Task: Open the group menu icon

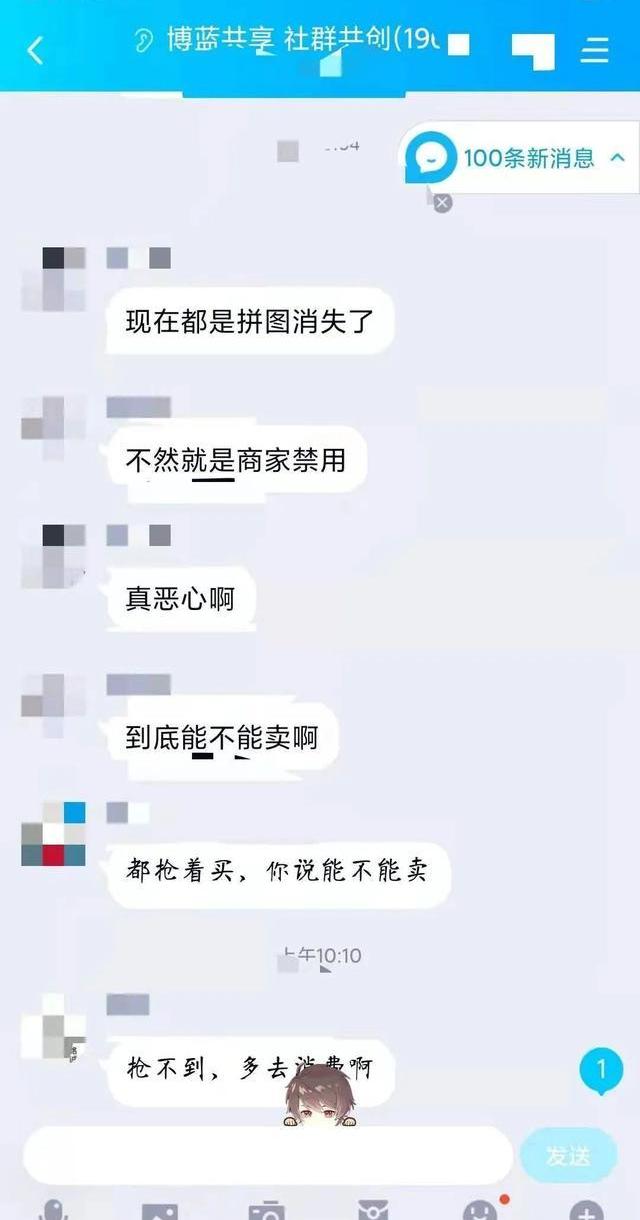Action: pyautogui.click(x=595, y=50)
